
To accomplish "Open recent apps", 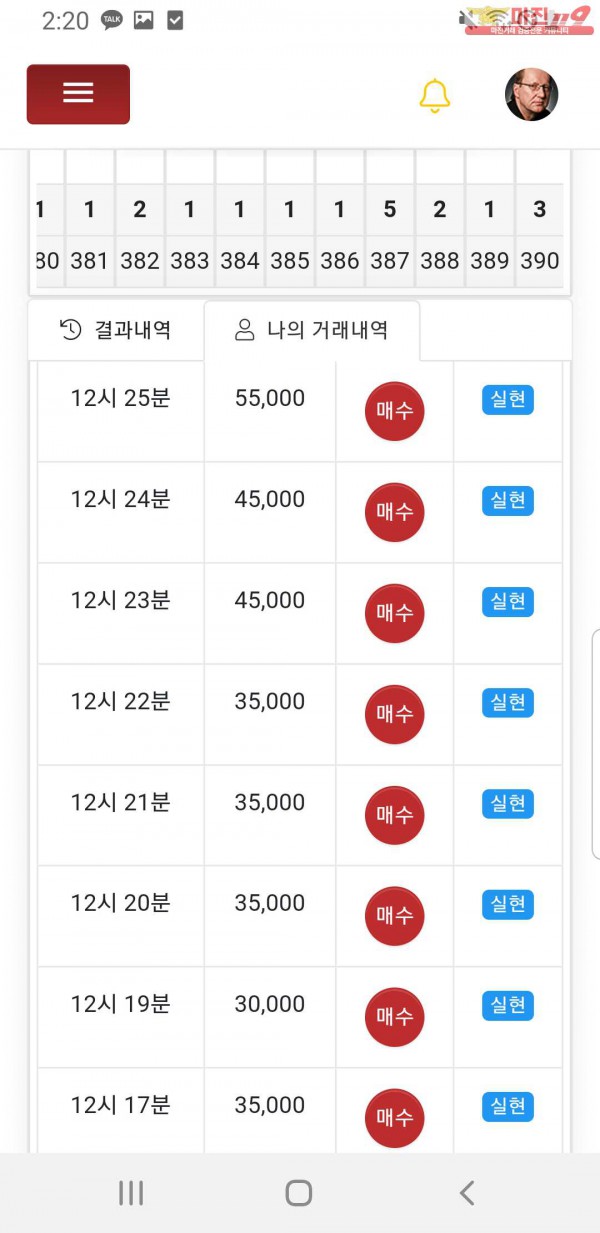I will [x=131, y=1192].
